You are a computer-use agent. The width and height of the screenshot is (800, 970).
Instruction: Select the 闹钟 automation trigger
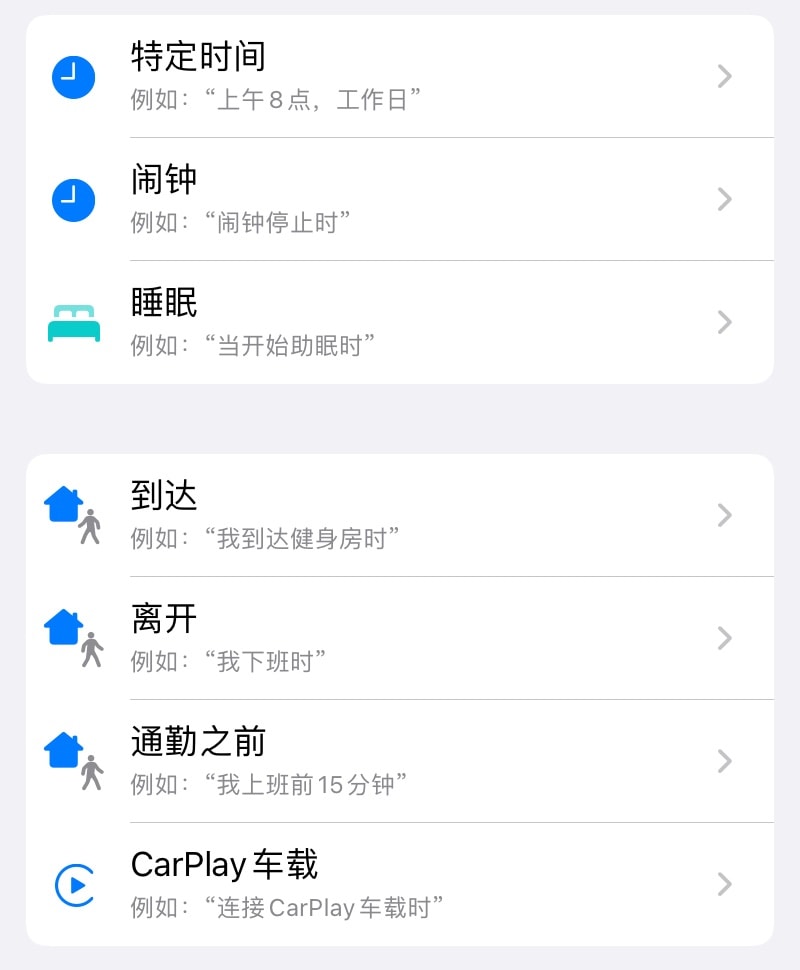tap(400, 199)
